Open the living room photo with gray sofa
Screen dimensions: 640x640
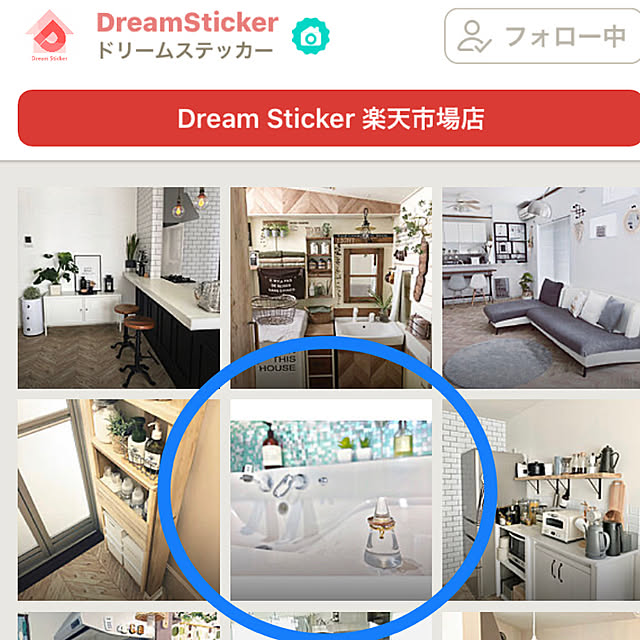point(541,287)
